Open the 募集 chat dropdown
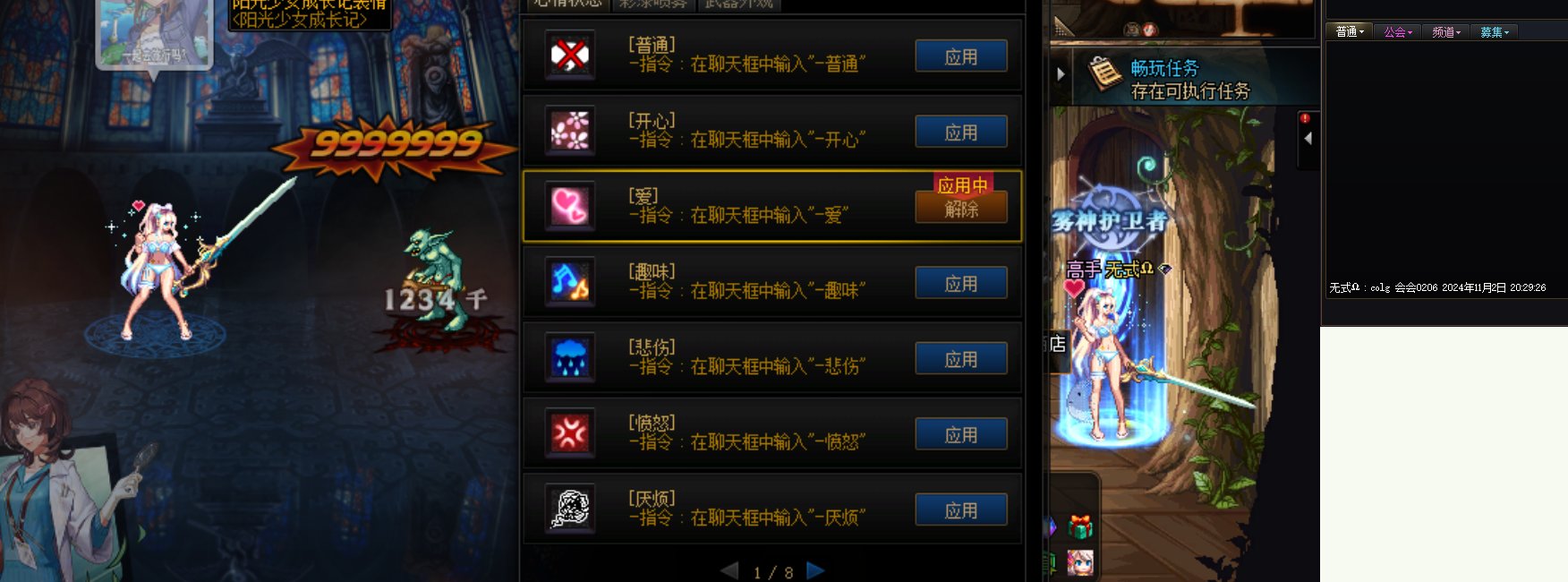The height and width of the screenshot is (582, 1568). pos(1494,31)
